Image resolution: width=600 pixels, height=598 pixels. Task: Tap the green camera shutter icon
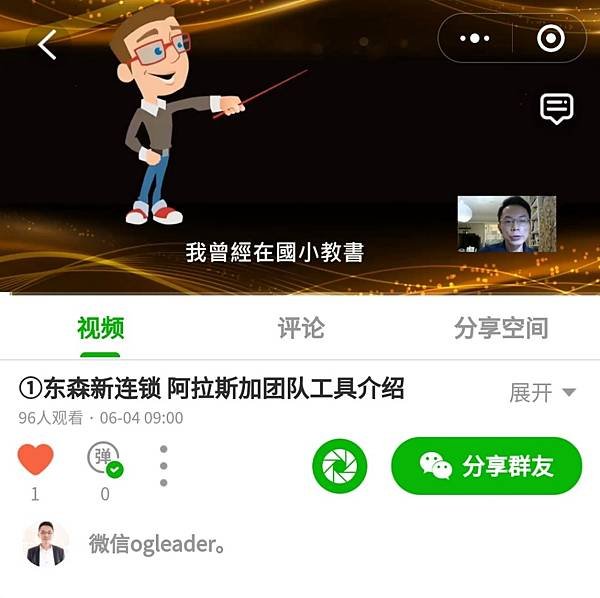click(340, 466)
